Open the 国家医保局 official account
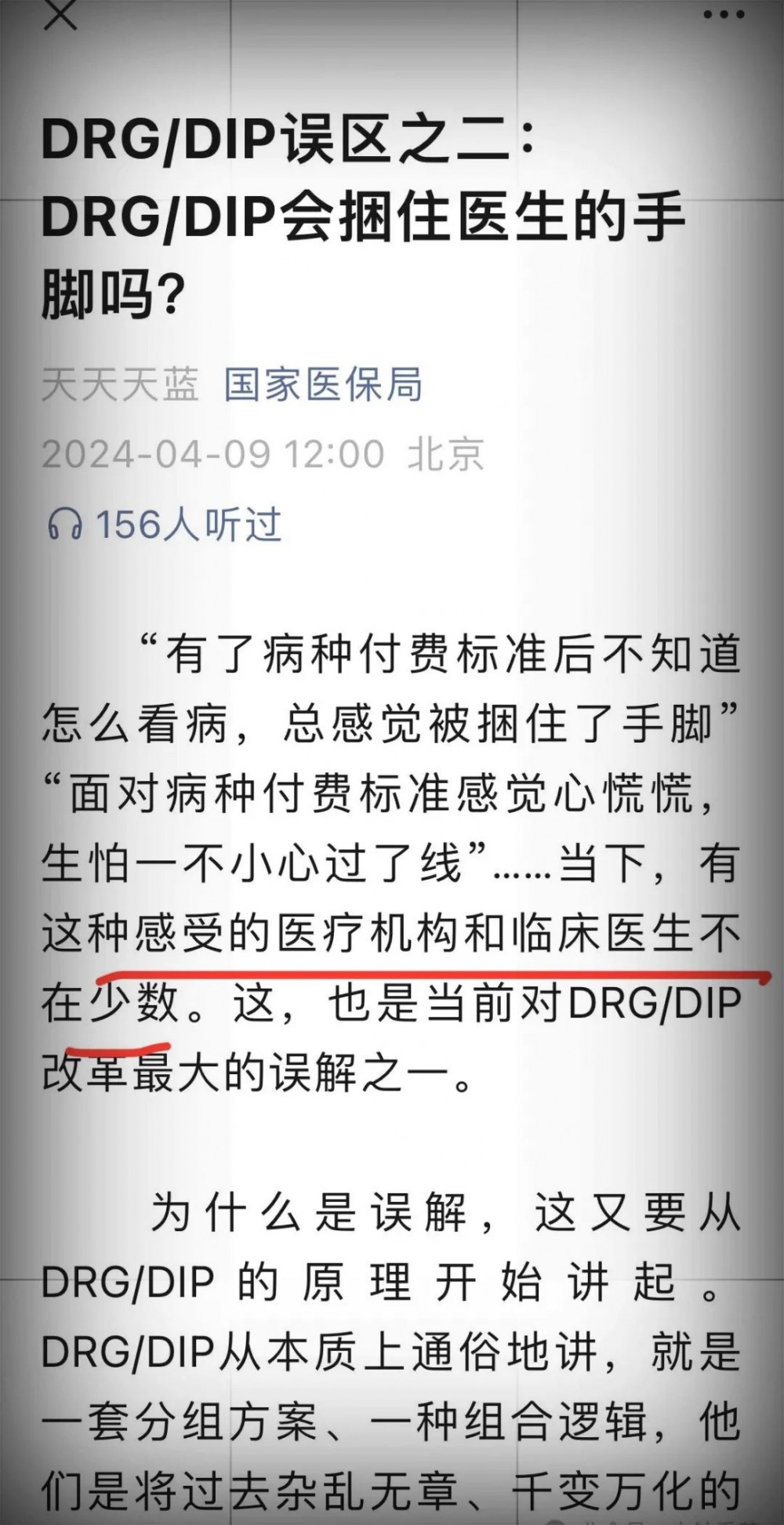This screenshot has width=784, height=1525. point(323,384)
